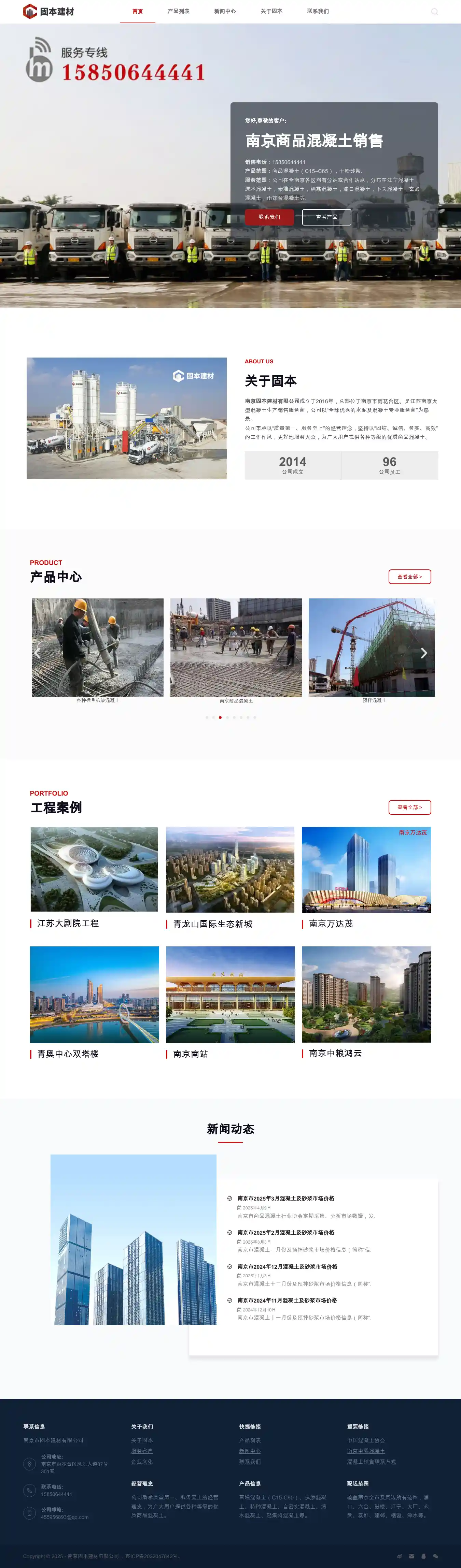The image size is (461, 1568).
Task: Show previous product with left carousel arrow
Action: coord(38,653)
